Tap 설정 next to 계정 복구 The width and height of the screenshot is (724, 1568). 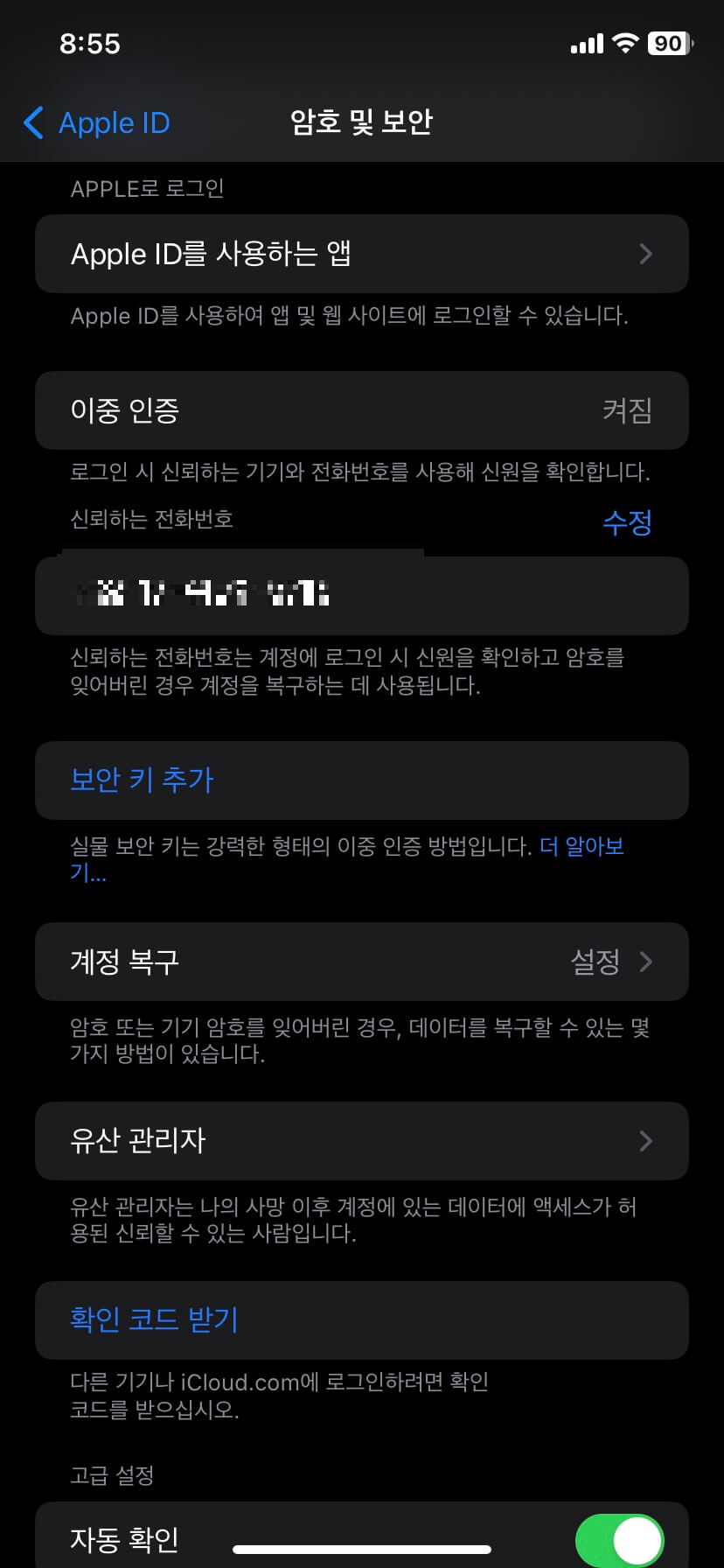pos(595,962)
